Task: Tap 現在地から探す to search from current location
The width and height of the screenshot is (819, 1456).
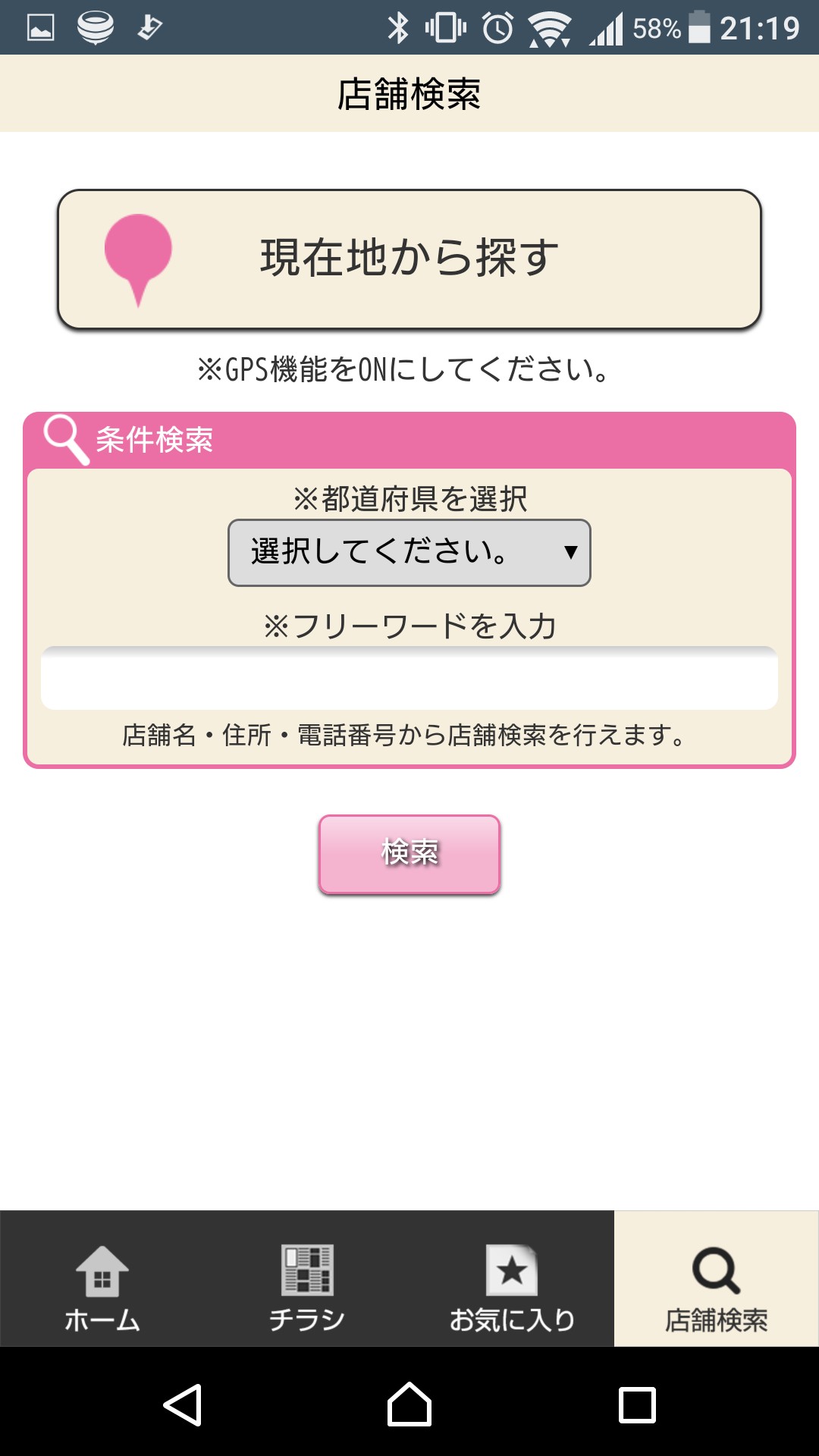Action: [409, 259]
